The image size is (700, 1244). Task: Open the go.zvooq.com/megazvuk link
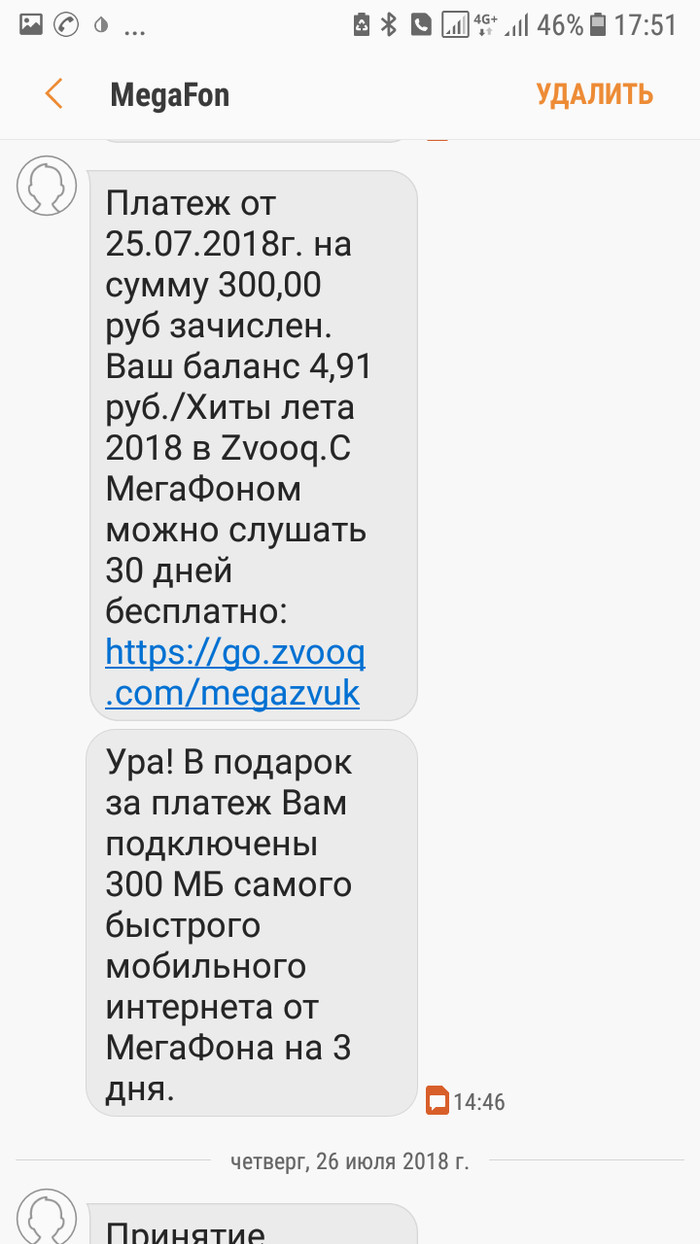coord(235,673)
